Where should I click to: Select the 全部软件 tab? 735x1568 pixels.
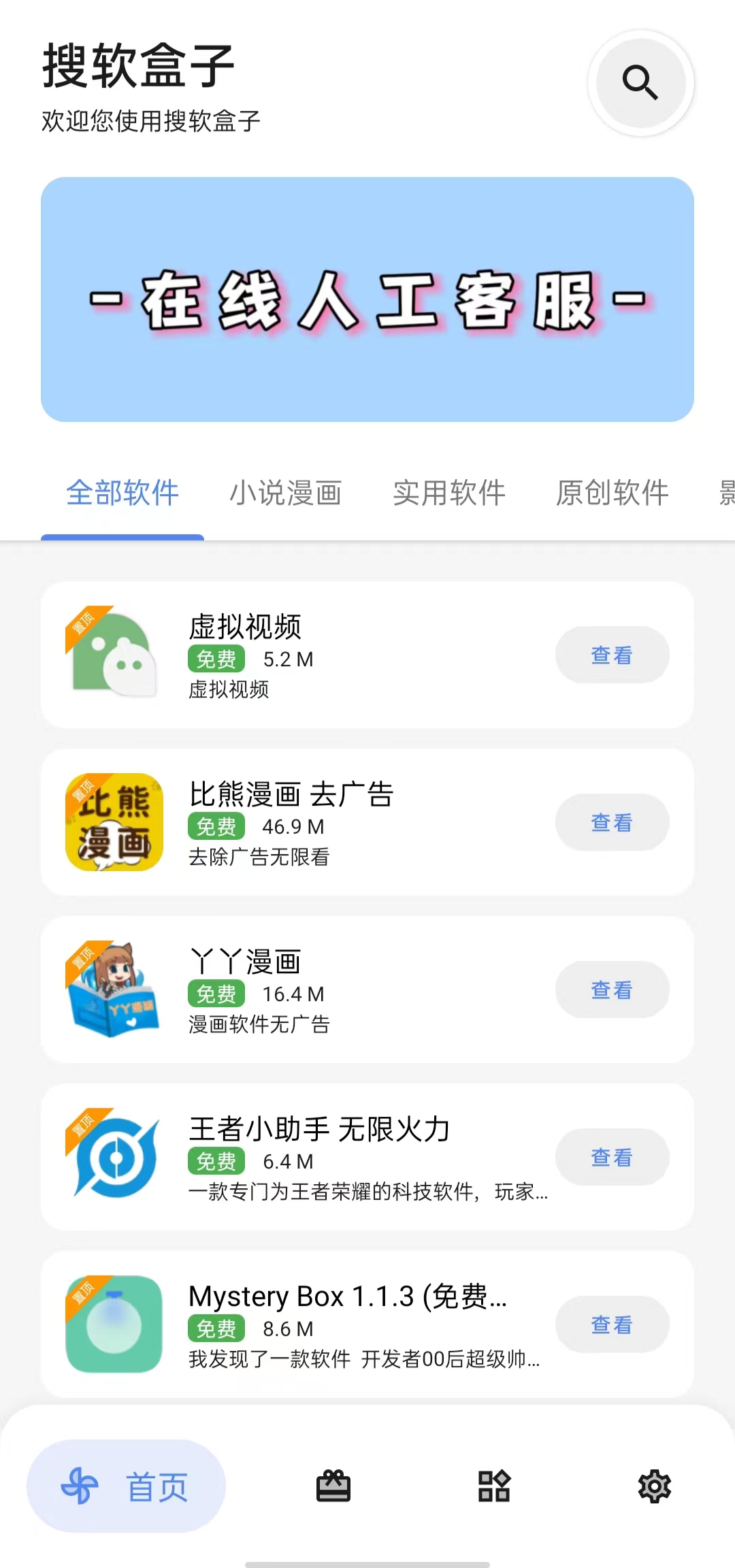coord(122,493)
